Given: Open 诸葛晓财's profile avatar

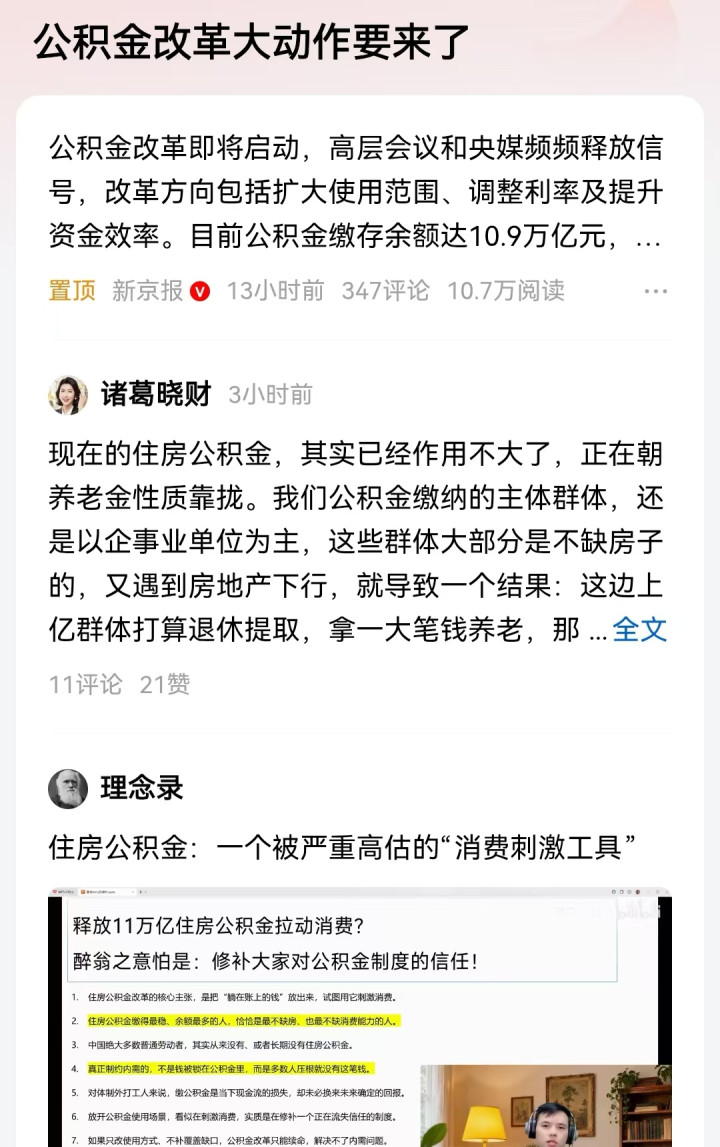Looking at the screenshot, I should coord(68,394).
